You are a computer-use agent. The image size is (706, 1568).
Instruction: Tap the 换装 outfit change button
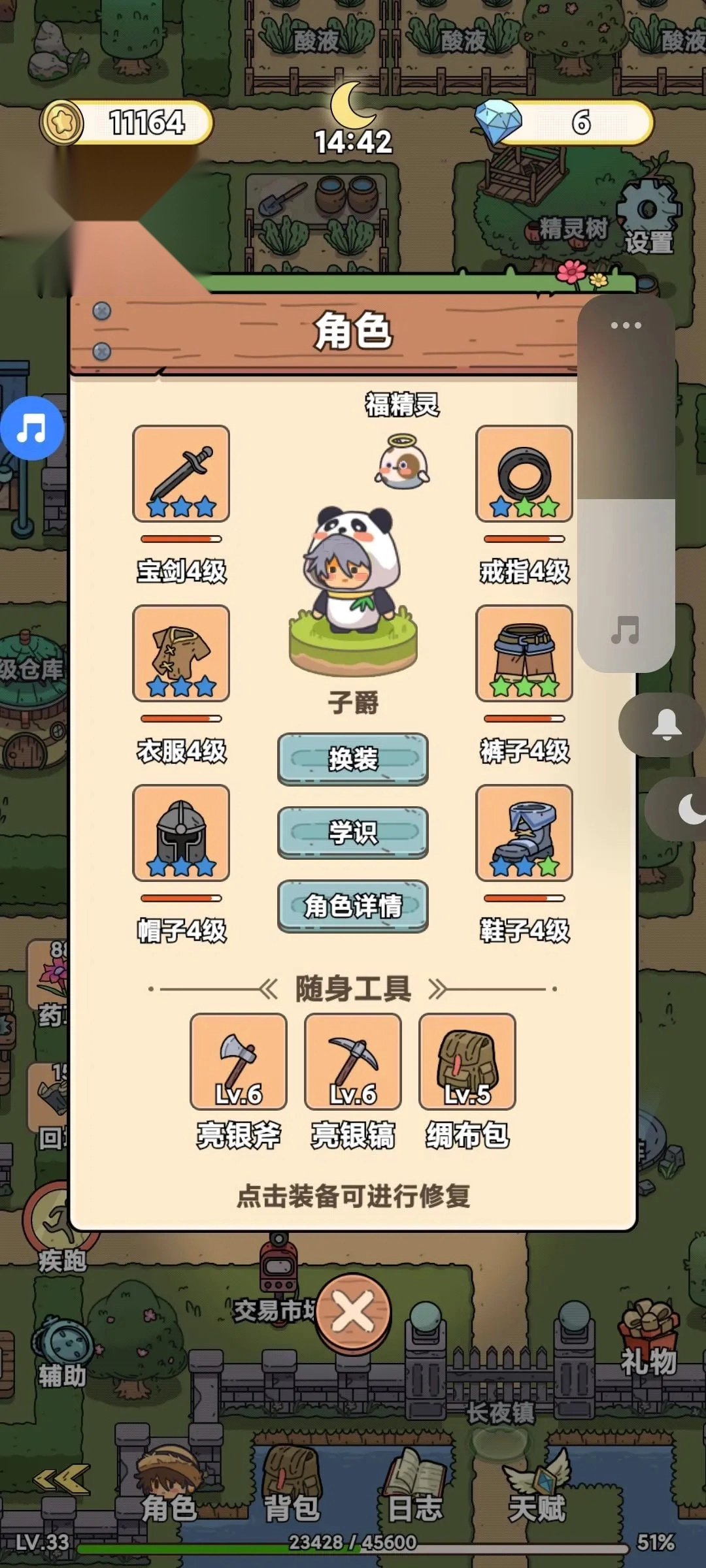click(x=353, y=759)
